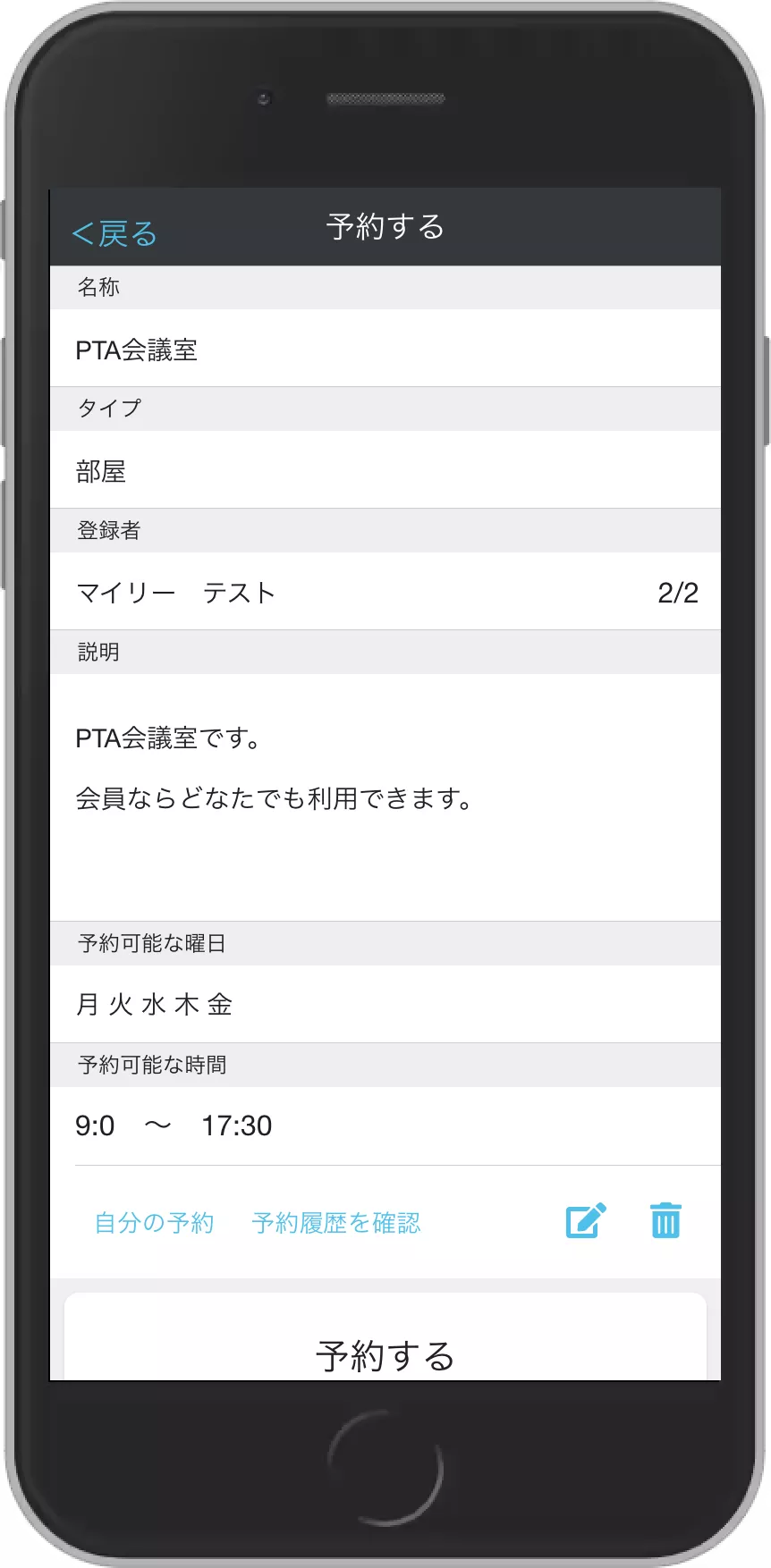Tap the registrant name マイリー テスト
Screen dimensions: 771x1568
174,592
